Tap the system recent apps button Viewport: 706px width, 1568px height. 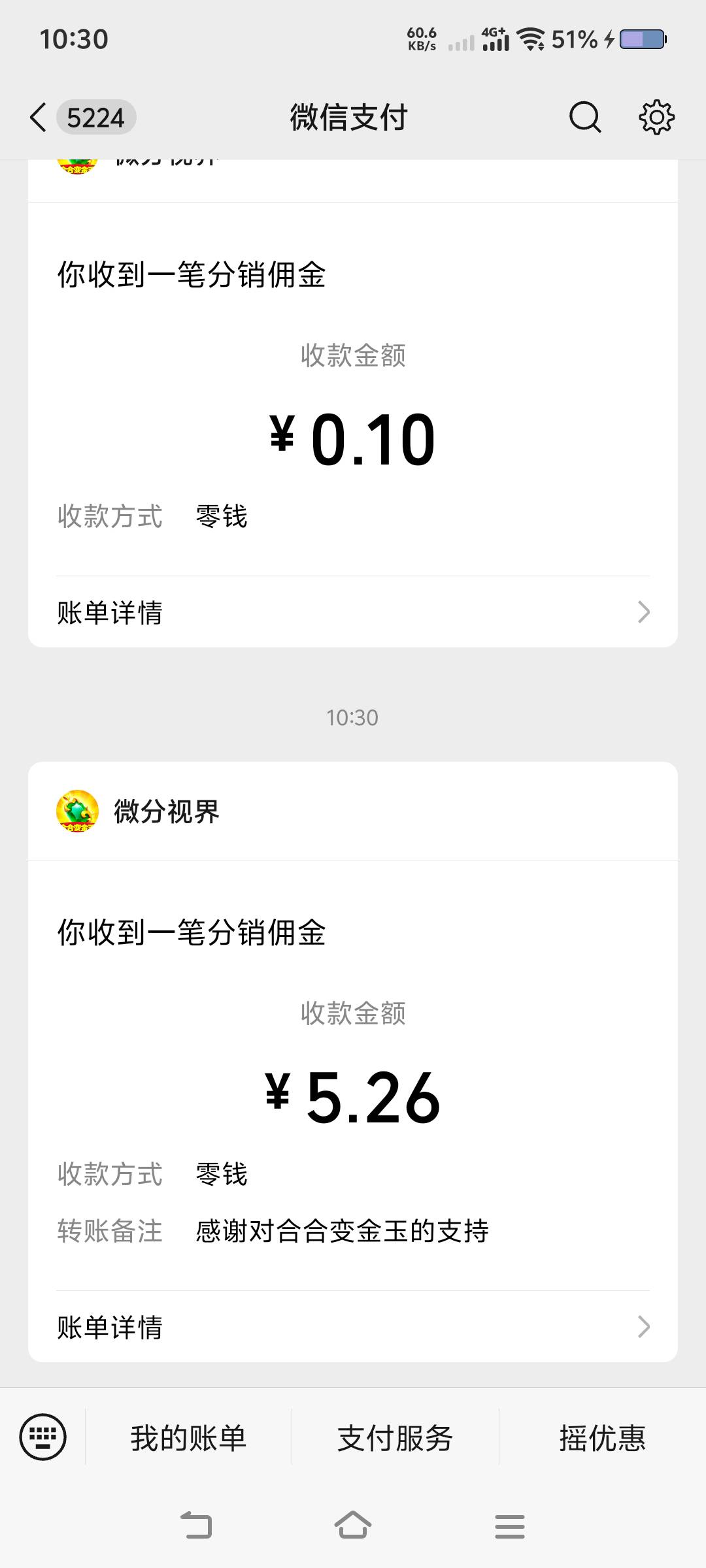(510, 1526)
